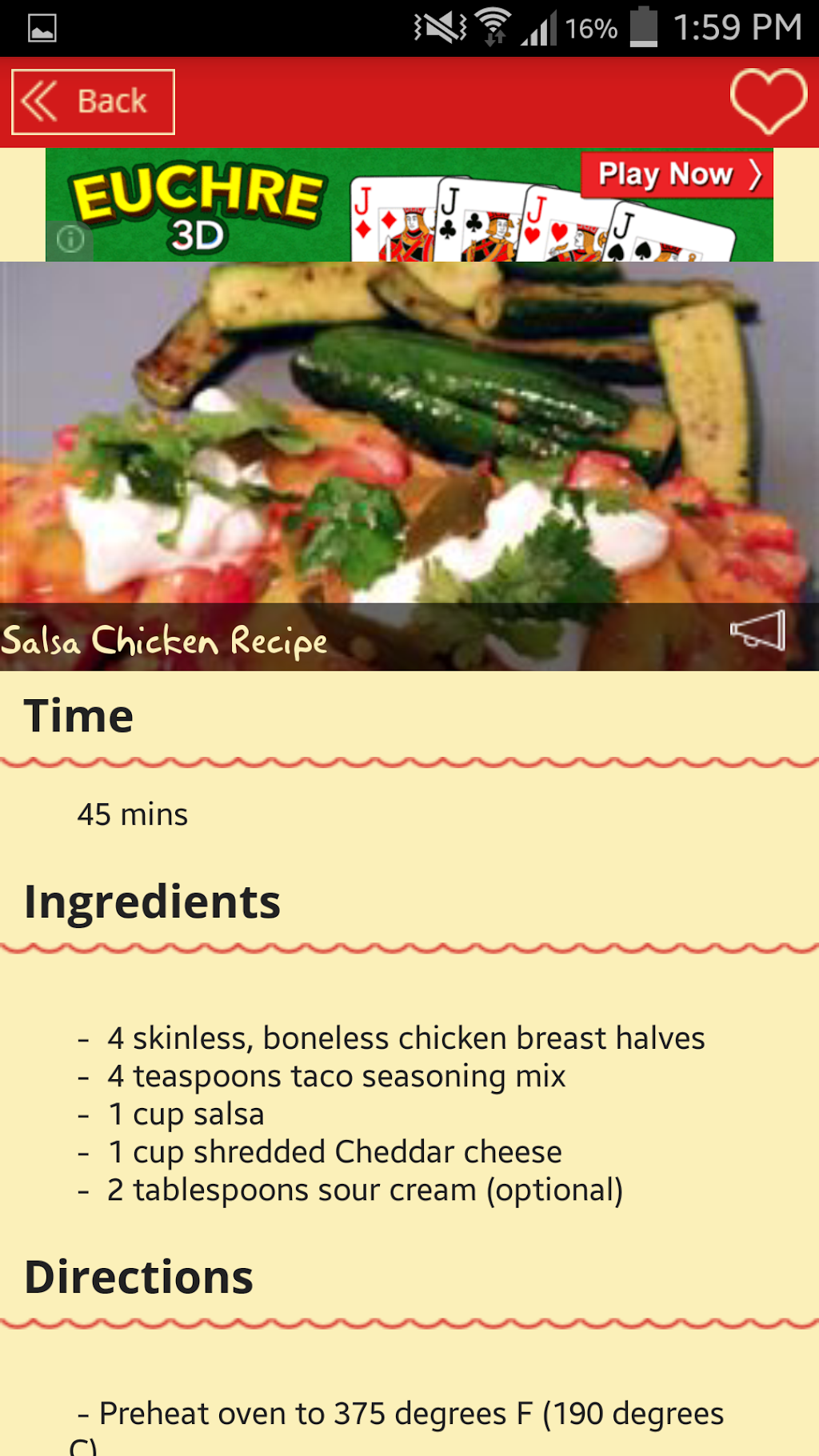Tap the megaphone share icon
This screenshot has height=1456, width=819.
click(758, 631)
